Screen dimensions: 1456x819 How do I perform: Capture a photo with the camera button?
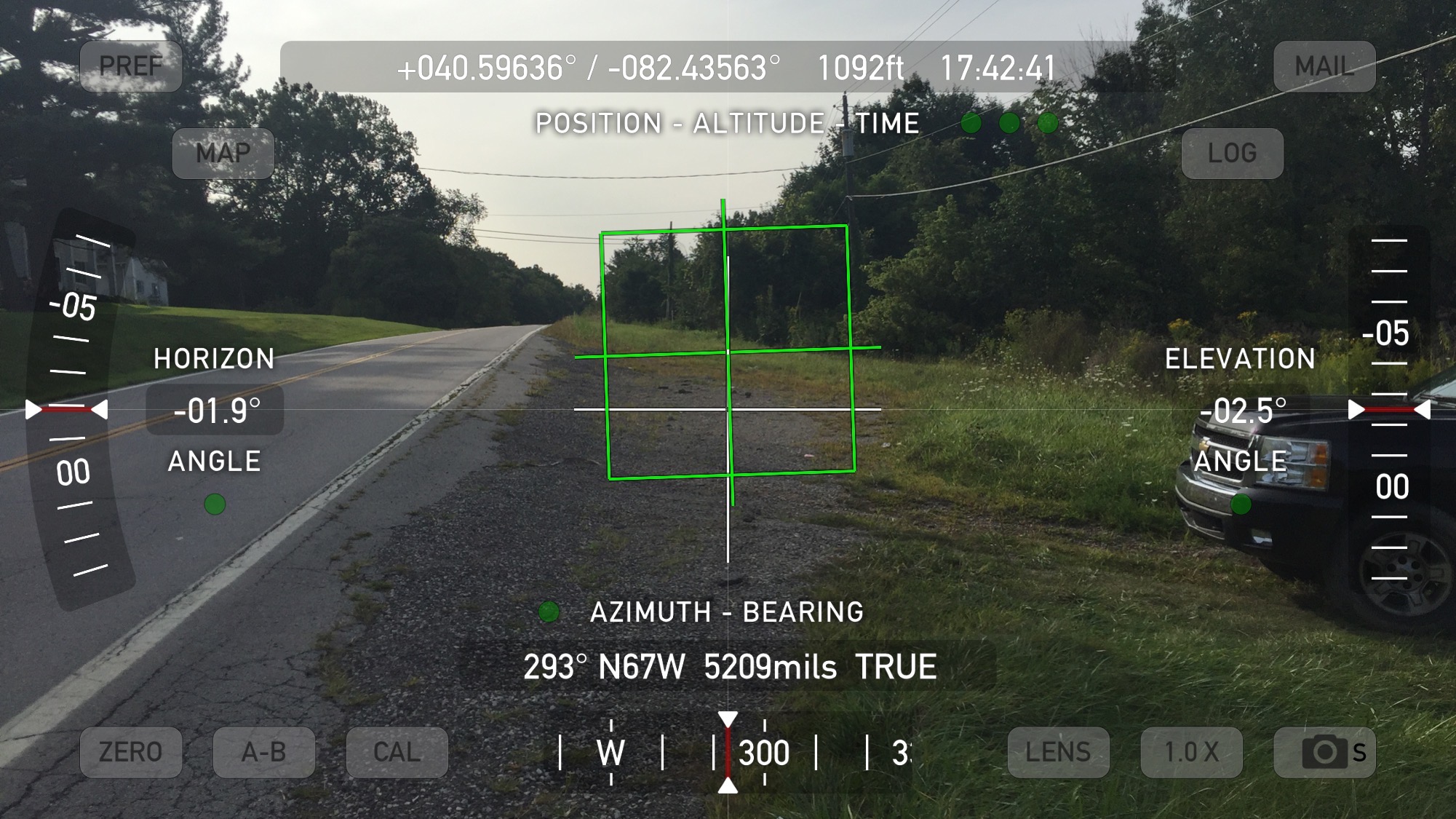(1324, 752)
